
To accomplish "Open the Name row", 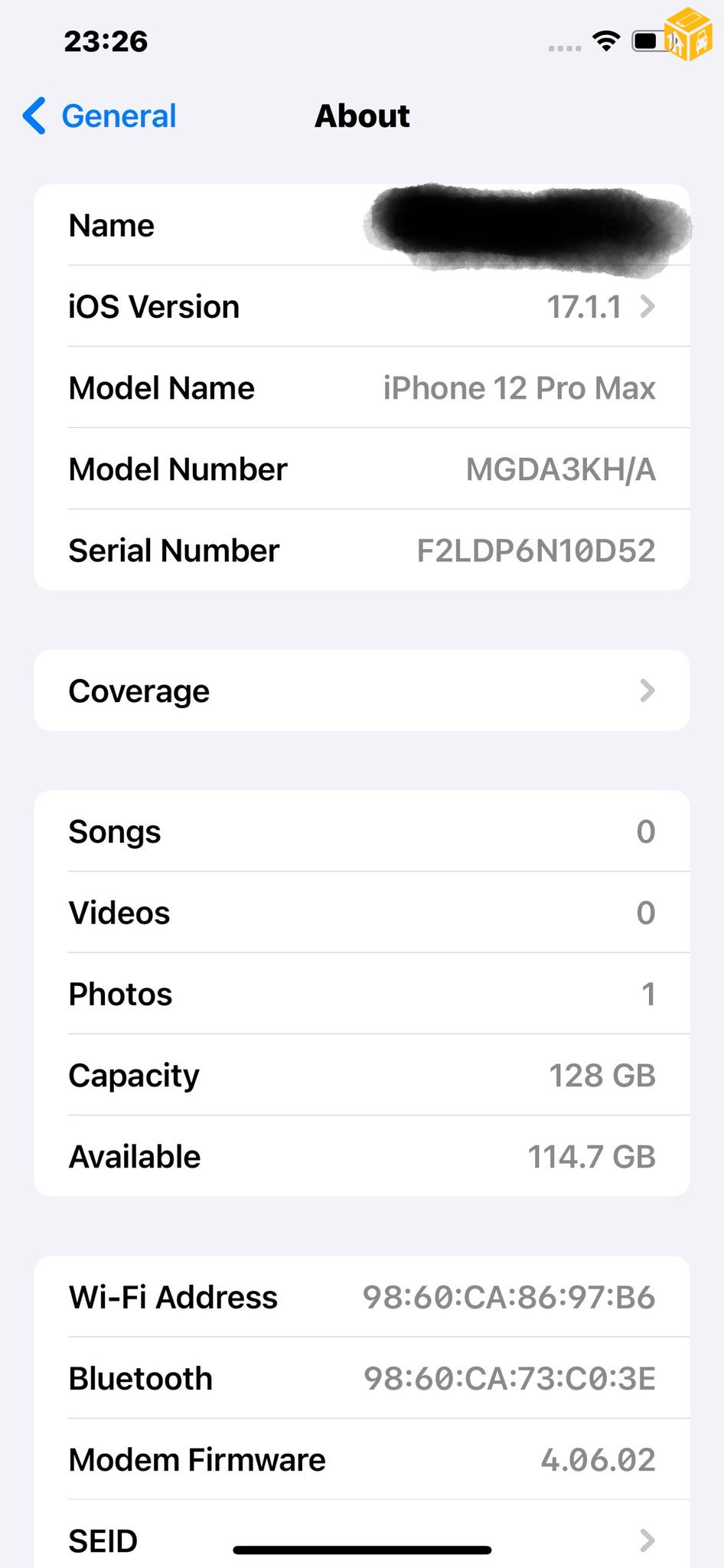I will click(361, 226).
